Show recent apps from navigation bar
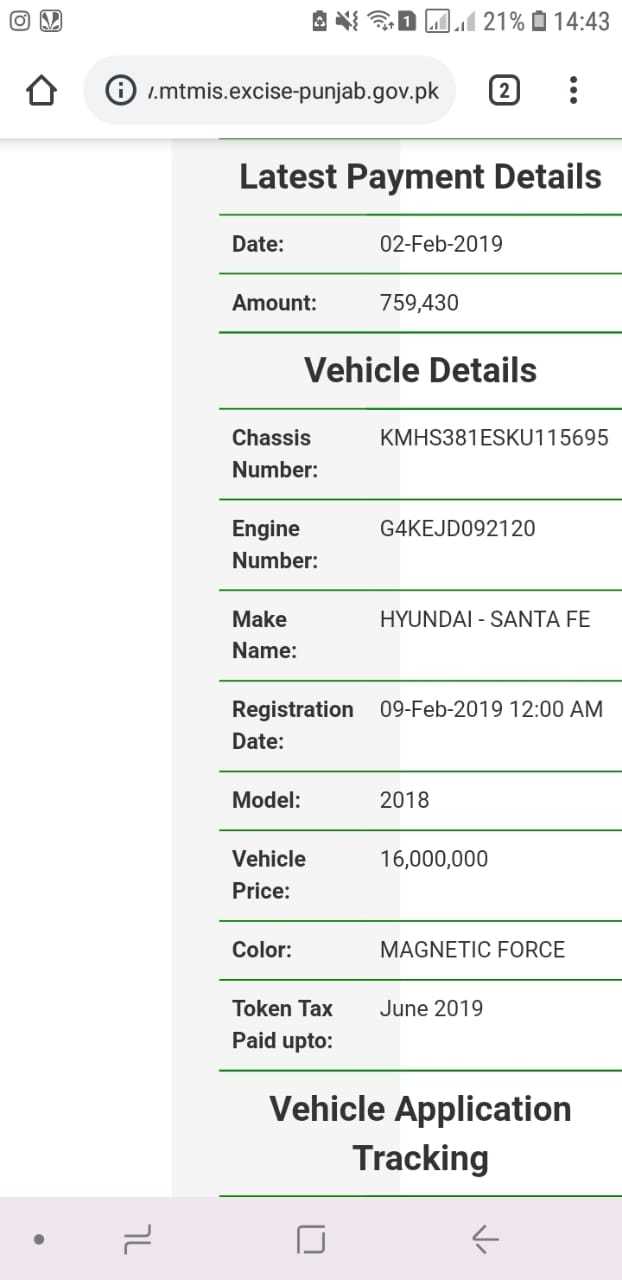 tap(137, 1240)
